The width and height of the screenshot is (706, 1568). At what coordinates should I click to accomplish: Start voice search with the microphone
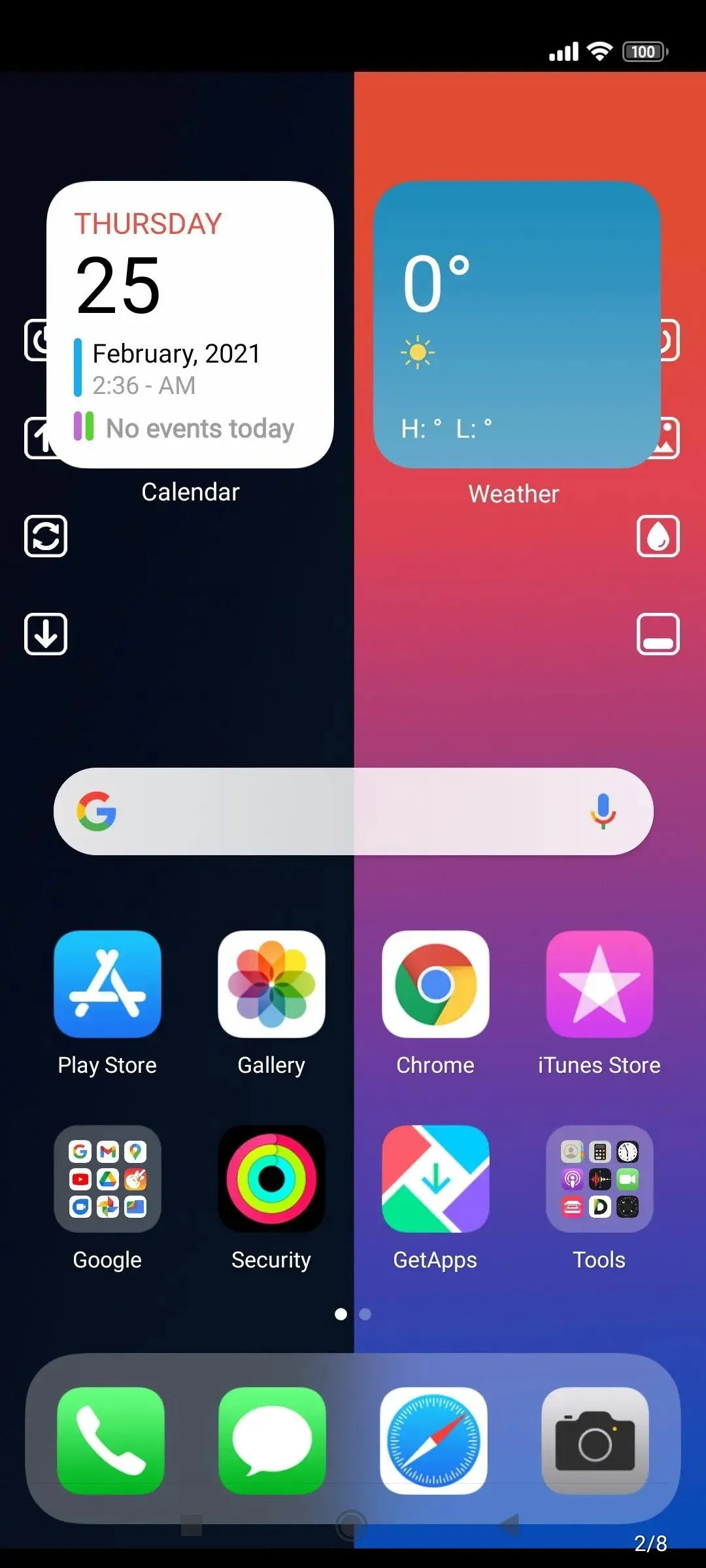click(x=603, y=811)
